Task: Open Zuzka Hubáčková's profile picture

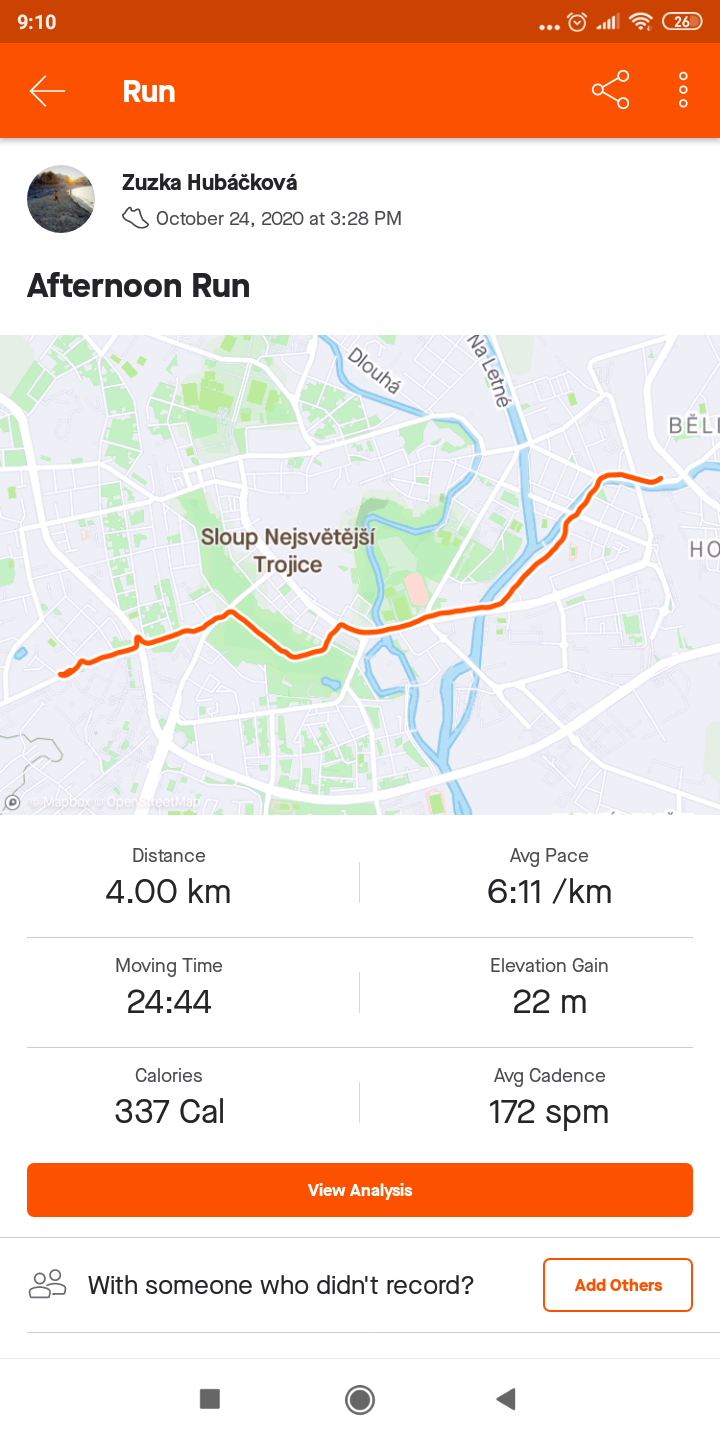Action: (x=61, y=199)
